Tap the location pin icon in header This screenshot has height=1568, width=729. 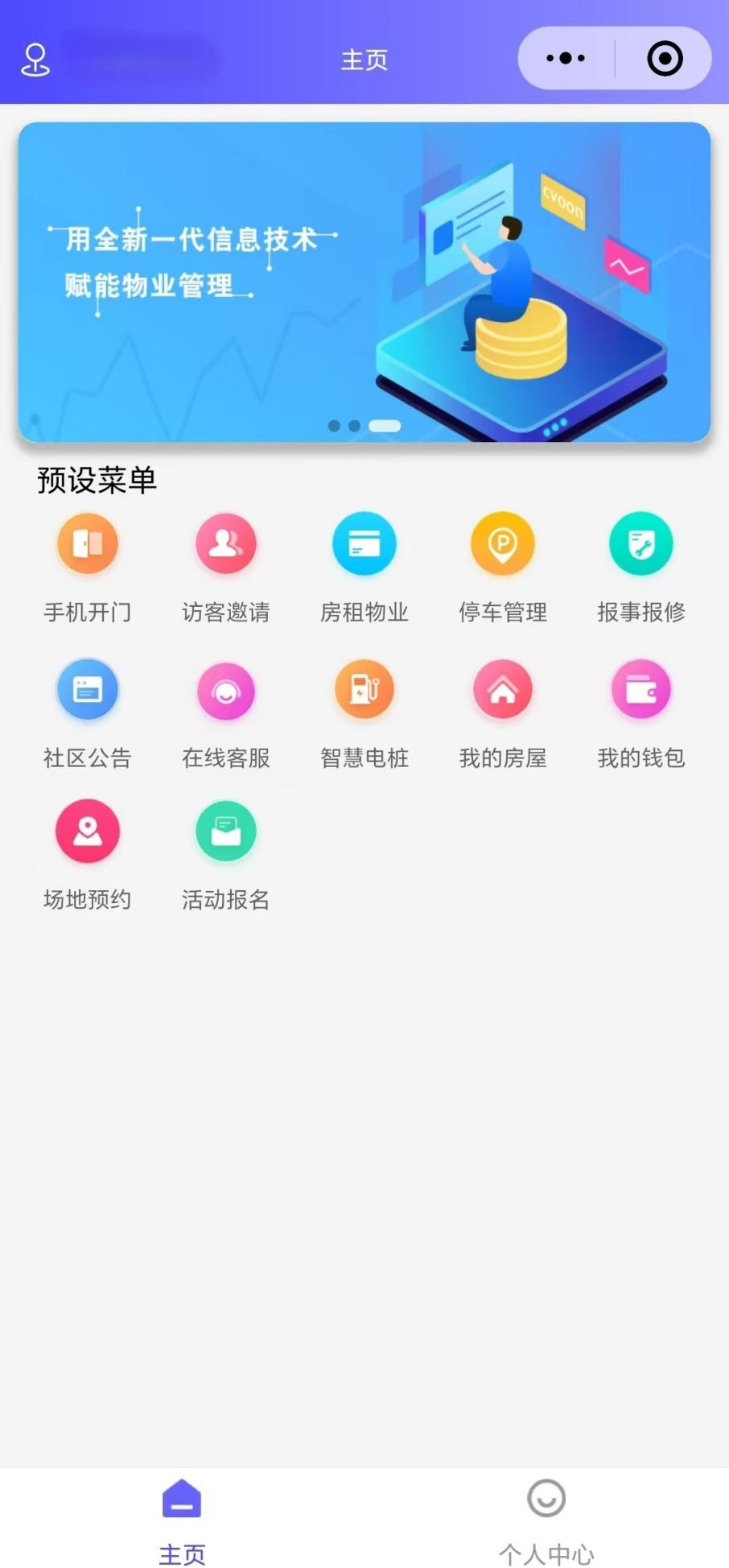[x=35, y=60]
